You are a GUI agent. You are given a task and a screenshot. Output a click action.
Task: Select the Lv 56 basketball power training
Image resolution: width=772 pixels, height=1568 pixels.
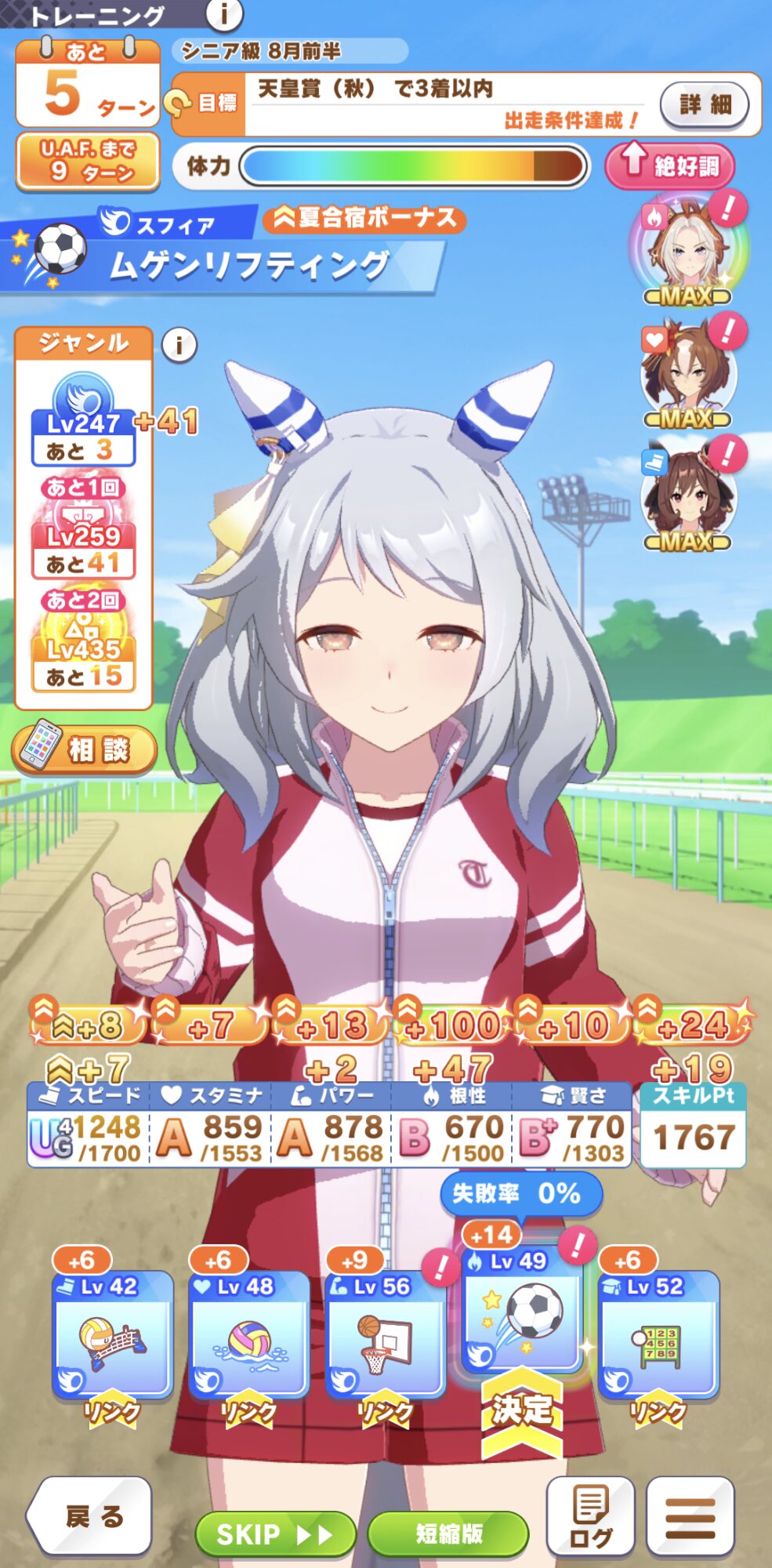click(x=386, y=1334)
